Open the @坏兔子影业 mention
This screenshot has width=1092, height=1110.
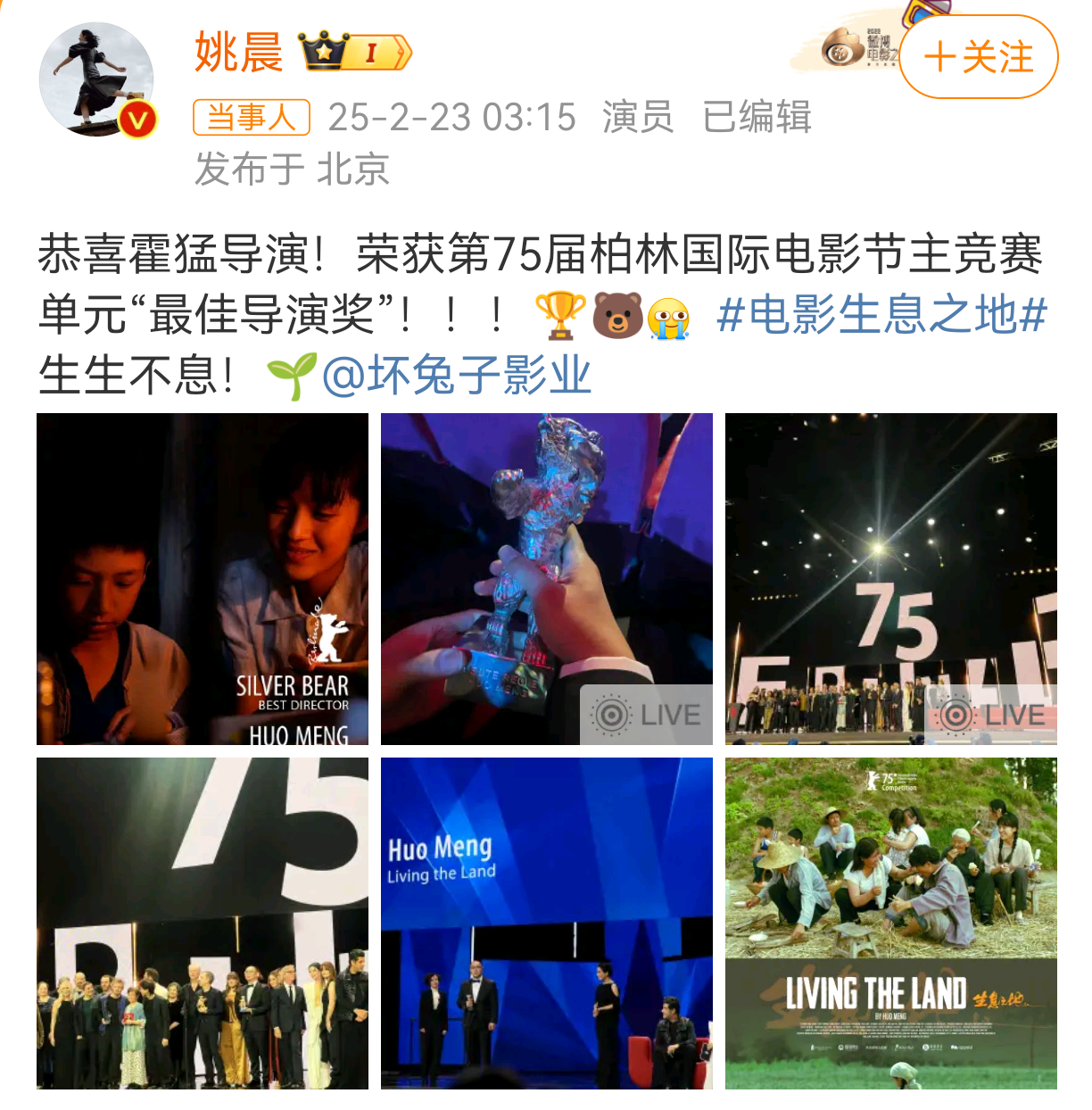coord(457,375)
